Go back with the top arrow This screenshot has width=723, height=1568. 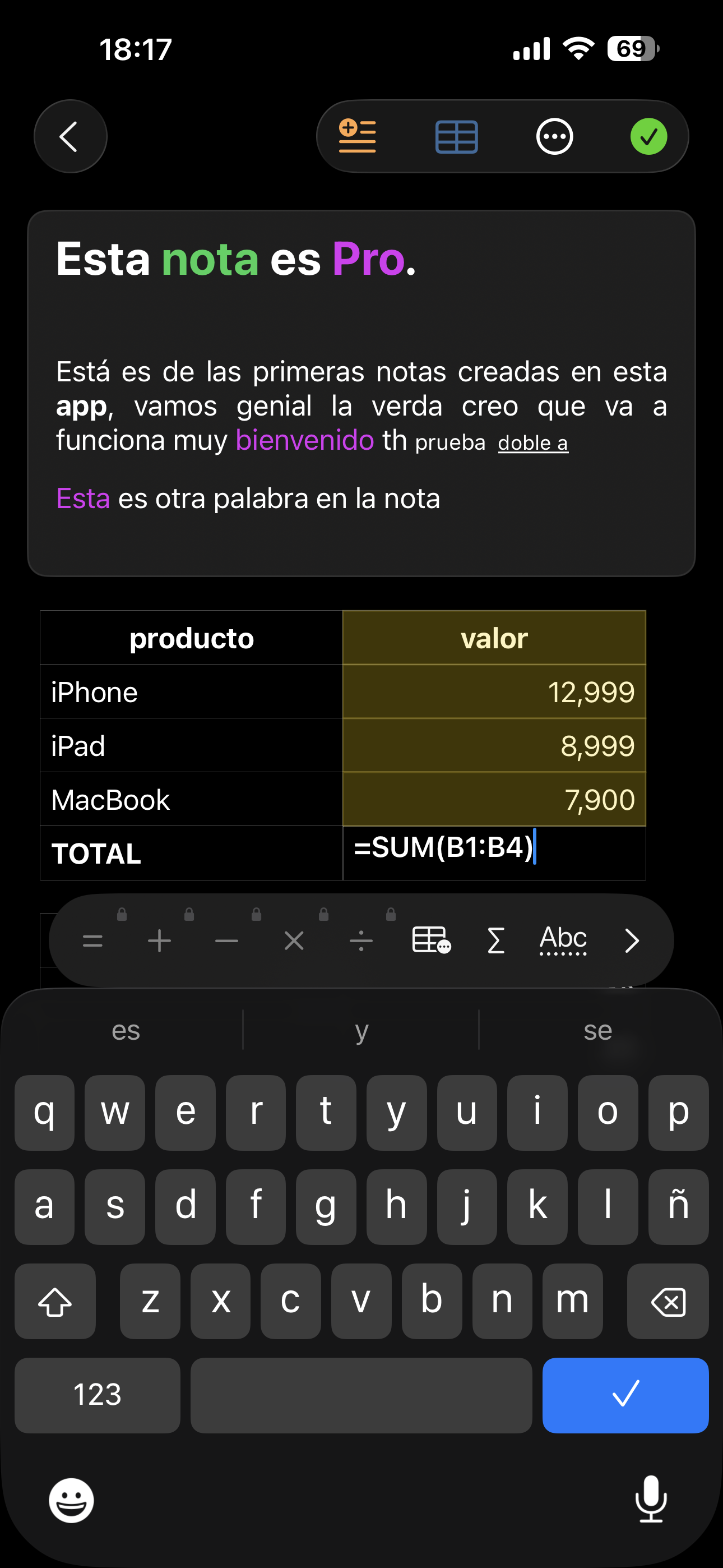click(70, 136)
